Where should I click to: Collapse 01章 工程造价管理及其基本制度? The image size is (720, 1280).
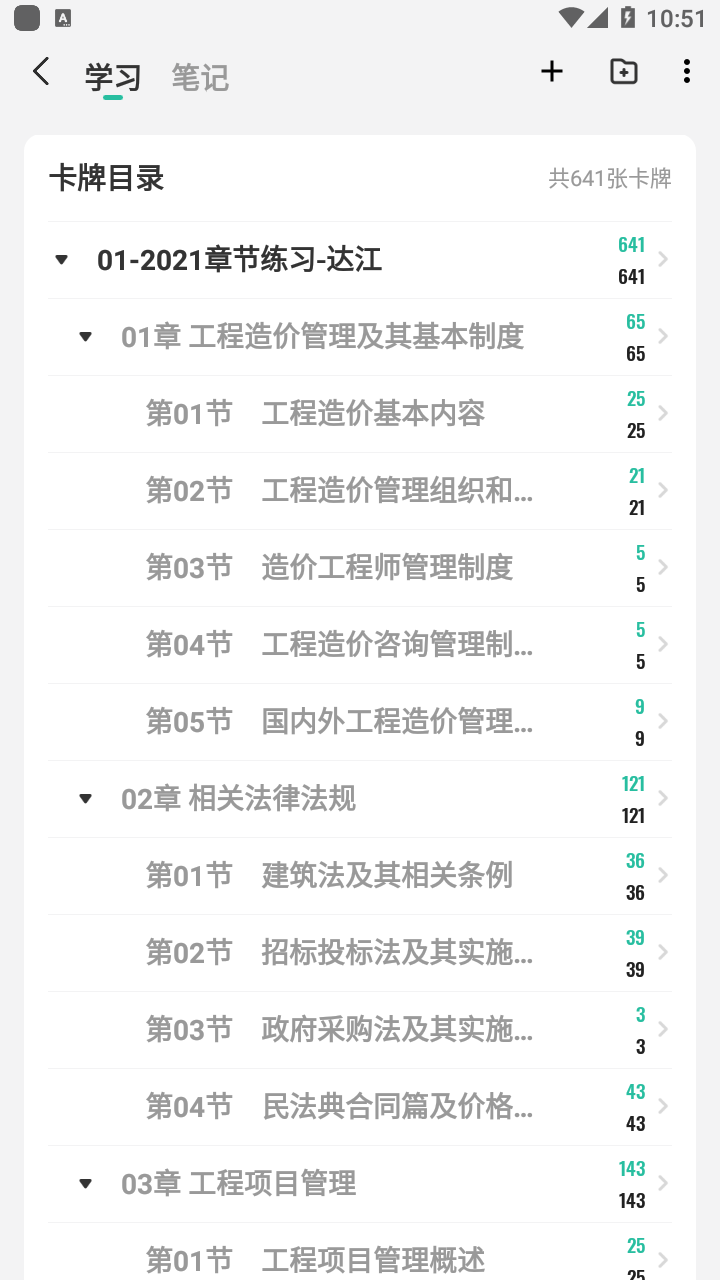pyautogui.click(x=86, y=337)
